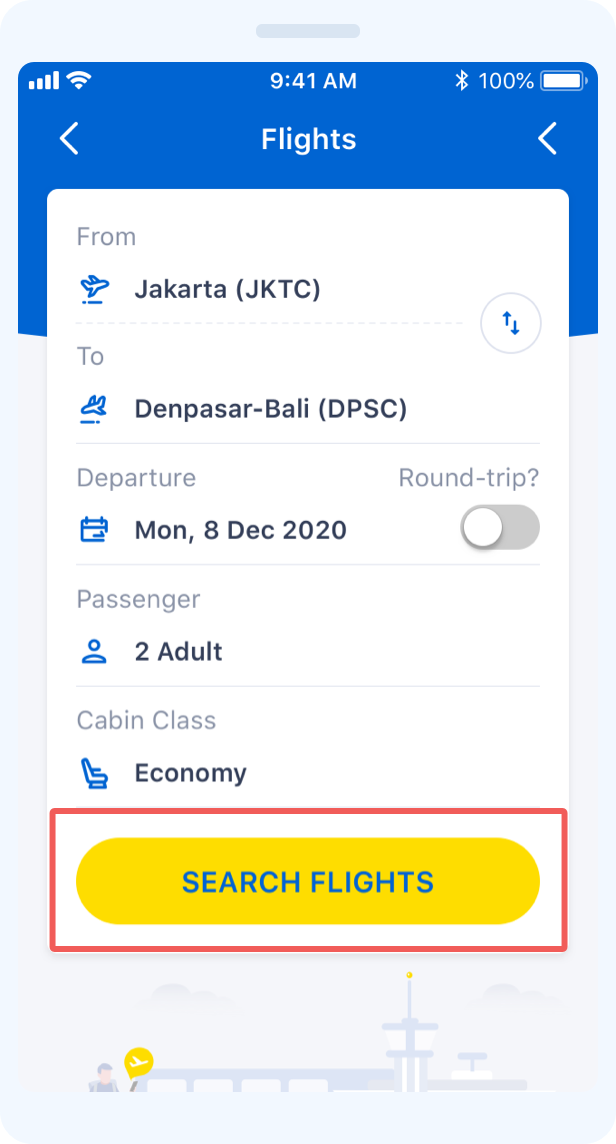
Task: Swap the From and To cities
Action: [x=511, y=323]
